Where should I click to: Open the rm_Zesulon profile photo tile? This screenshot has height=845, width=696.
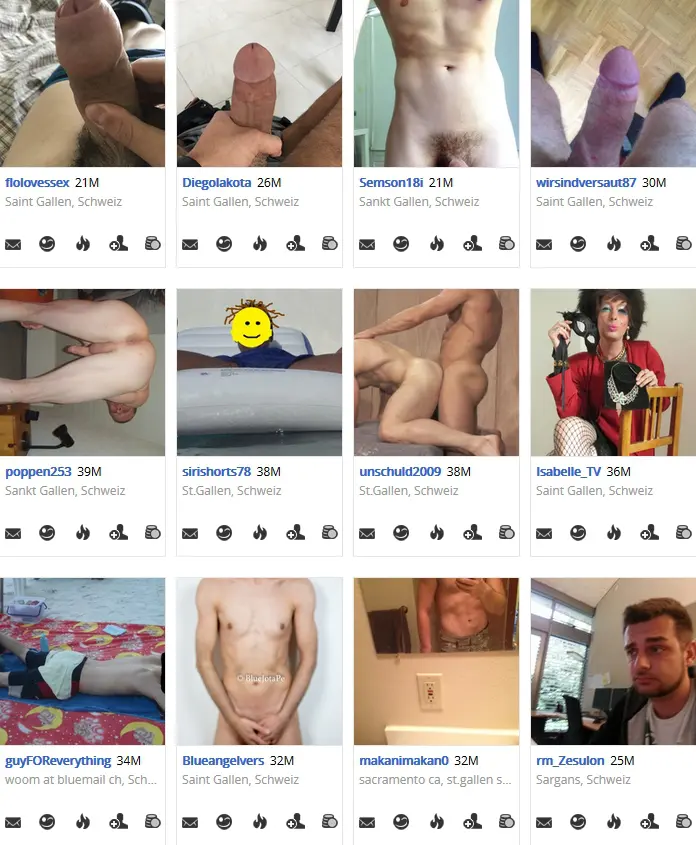[x=613, y=661]
